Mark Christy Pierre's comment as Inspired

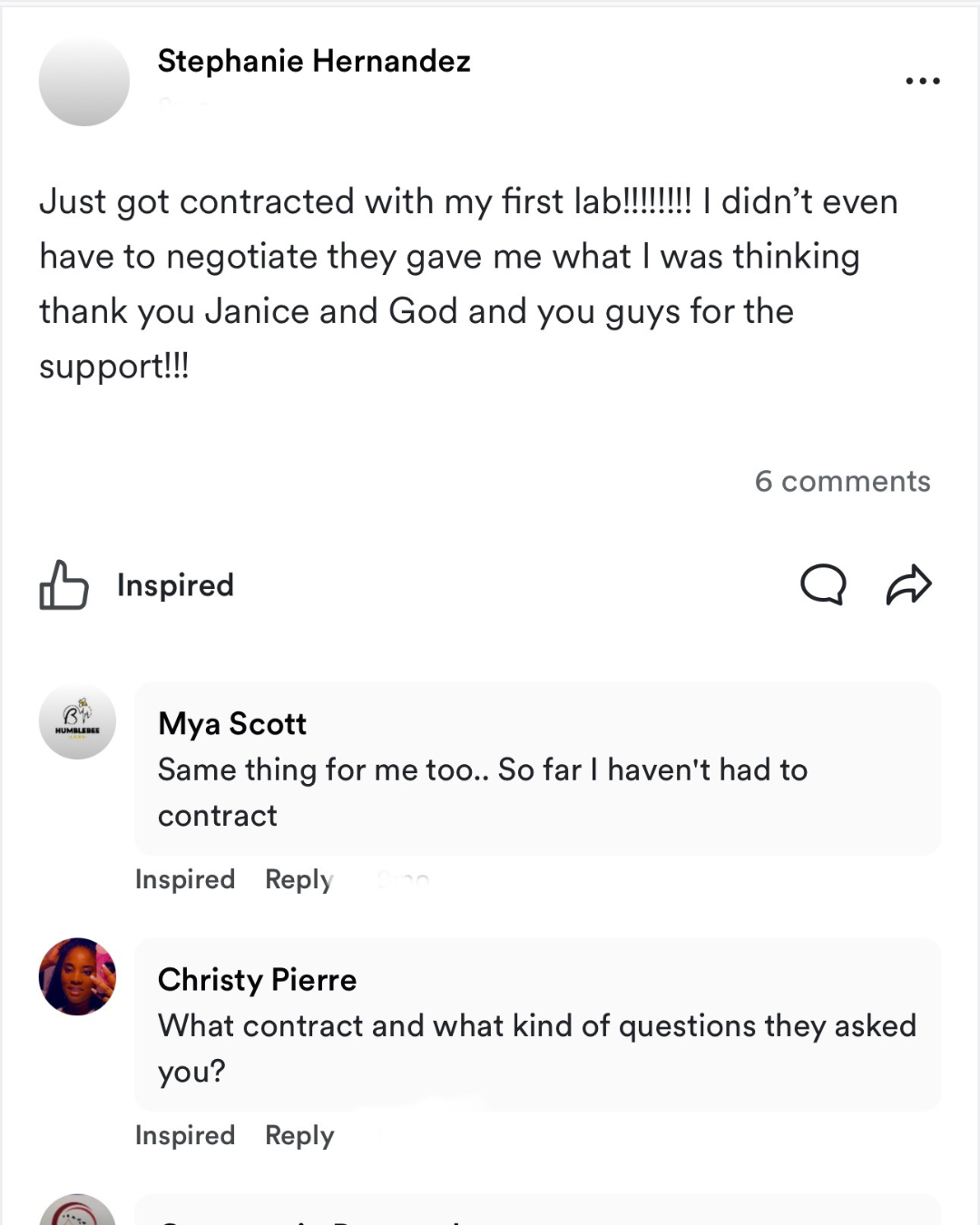click(185, 1135)
